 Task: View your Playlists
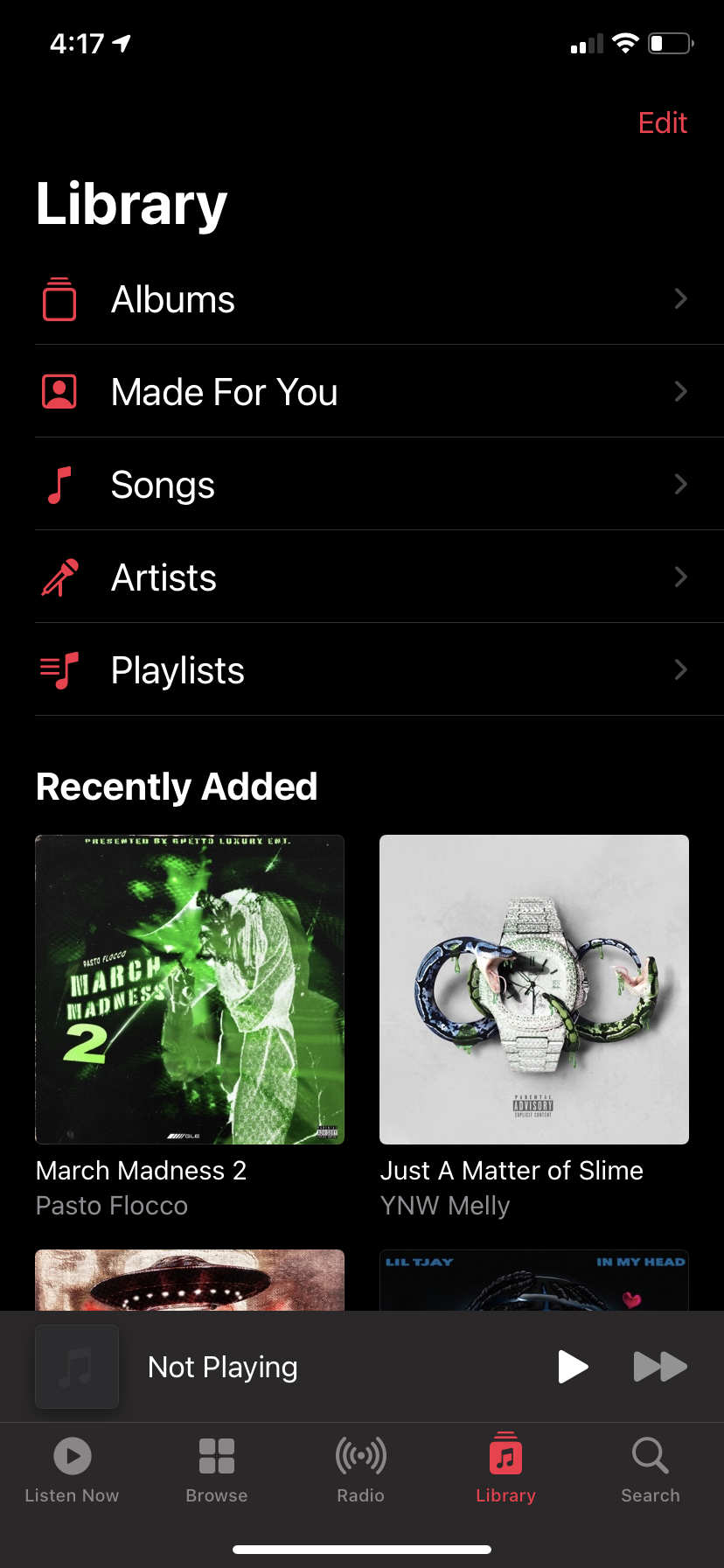coord(362,670)
